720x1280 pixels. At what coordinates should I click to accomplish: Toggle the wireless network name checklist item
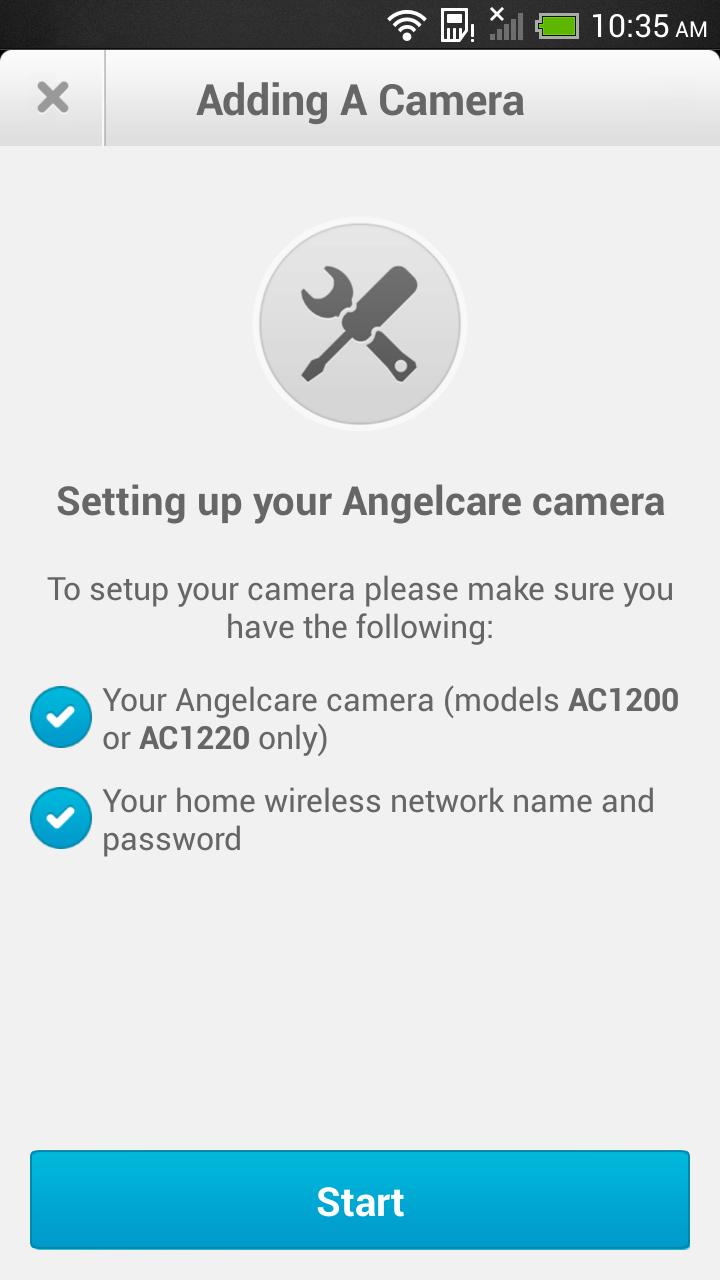61,817
